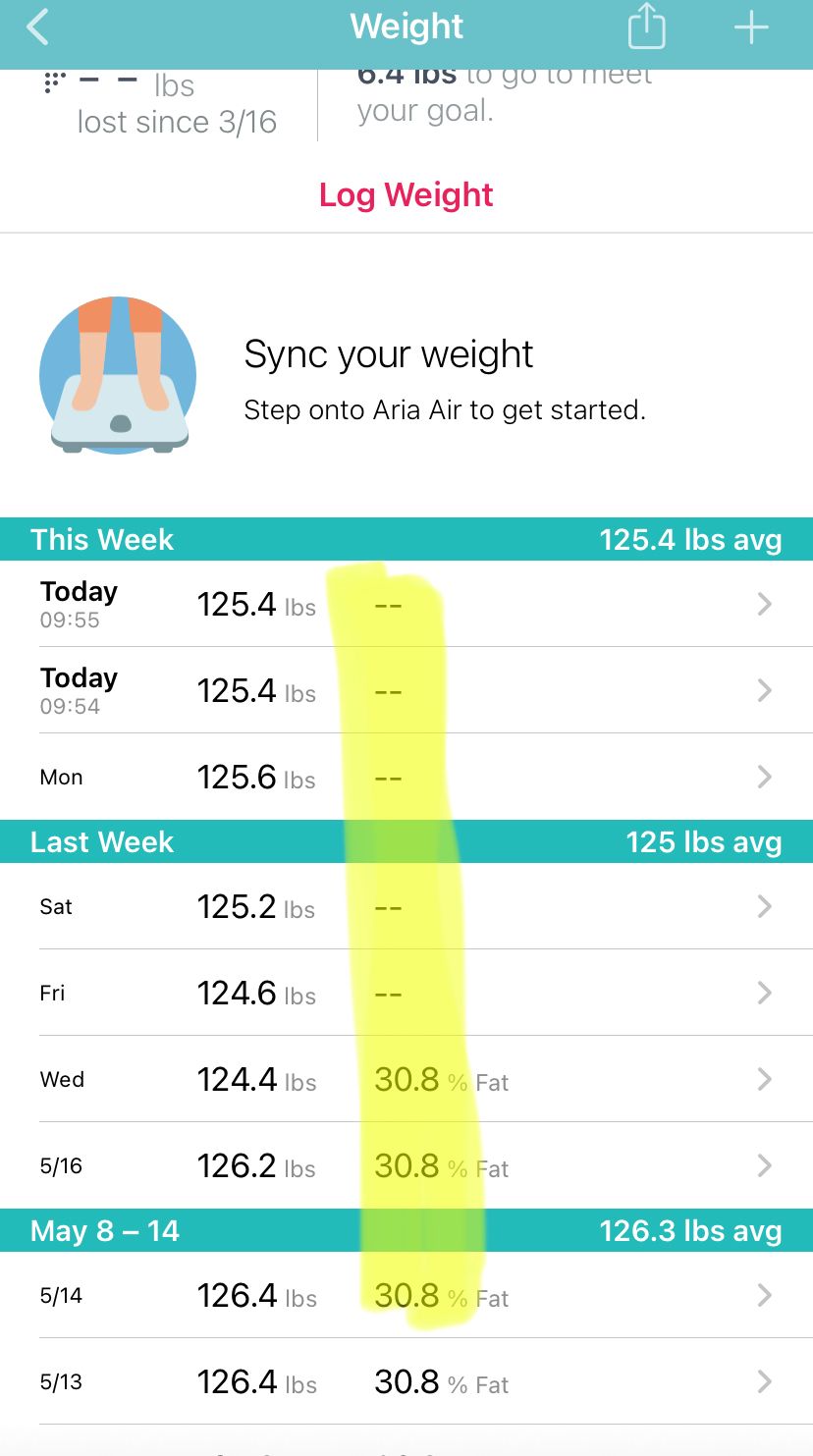Tap the back arrow to leave Weight screen
This screenshot has height=1456, width=813.
click(37, 28)
